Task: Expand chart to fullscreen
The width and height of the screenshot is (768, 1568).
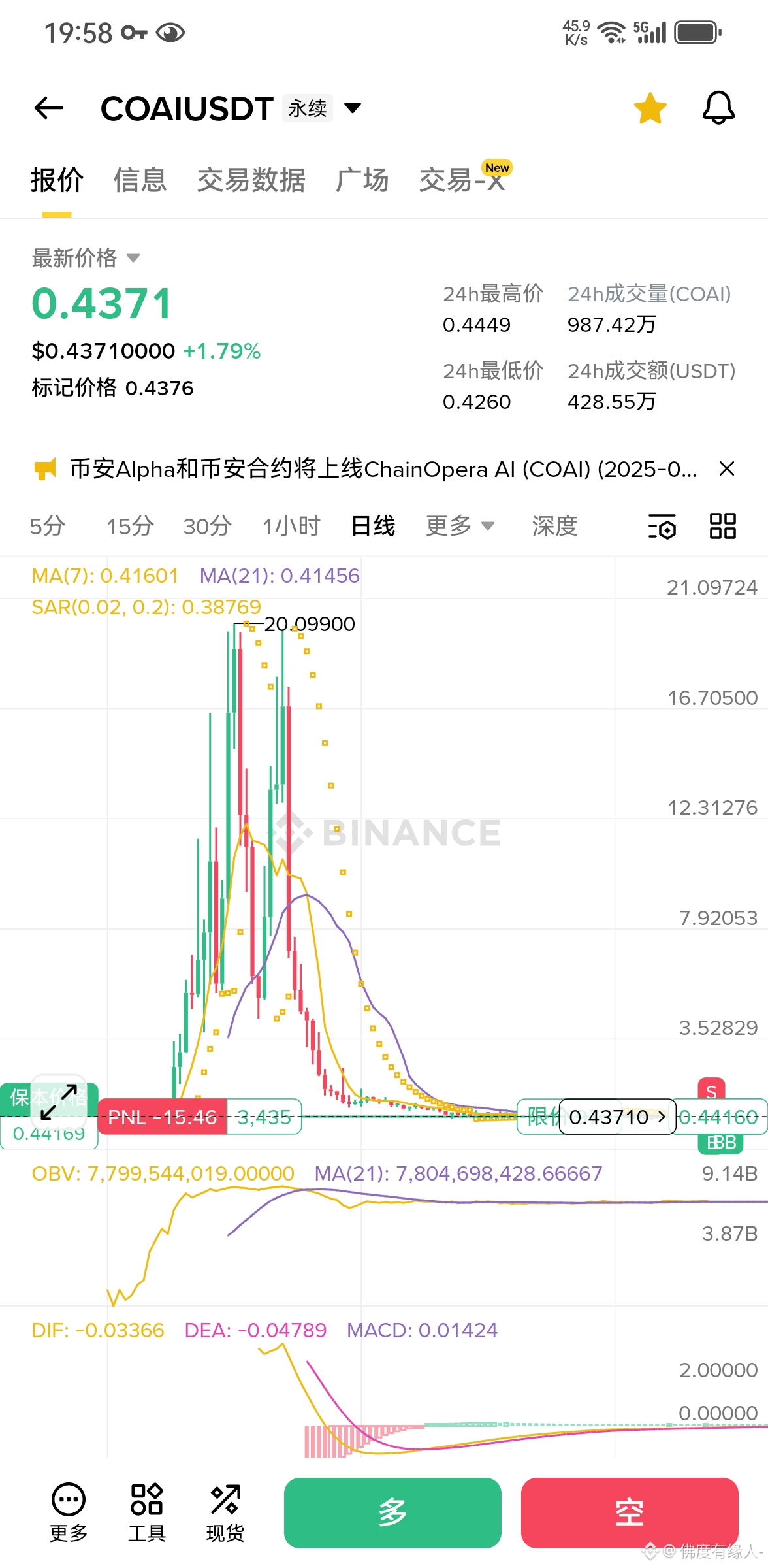Action: pyautogui.click(x=59, y=1102)
